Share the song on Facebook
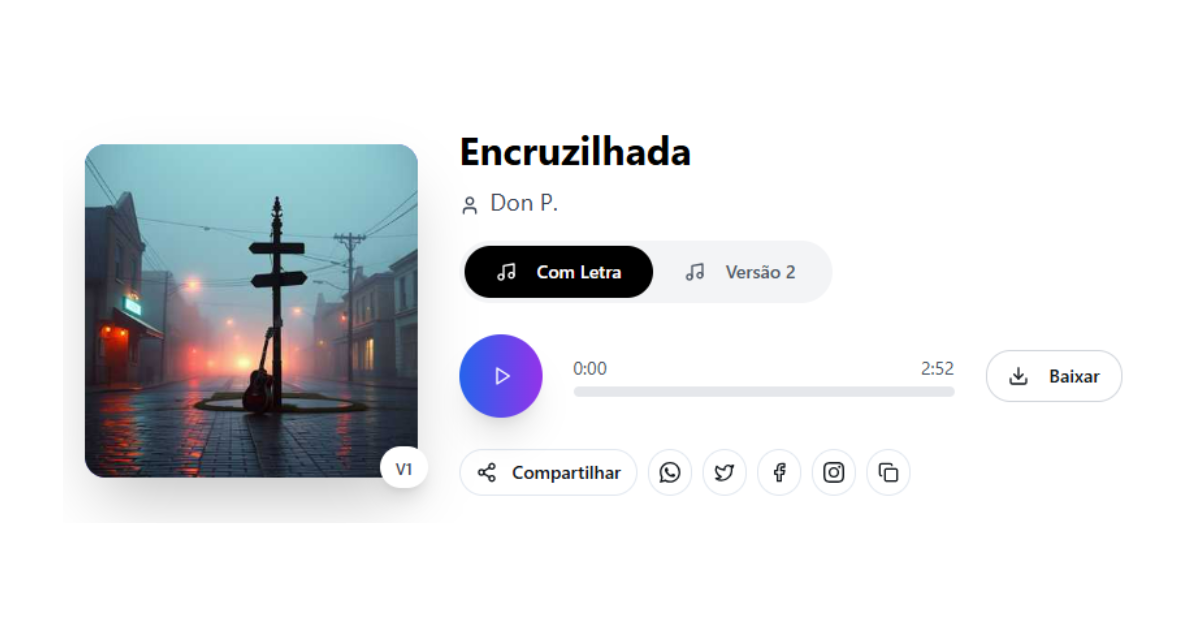The width and height of the screenshot is (1200, 628). (779, 473)
